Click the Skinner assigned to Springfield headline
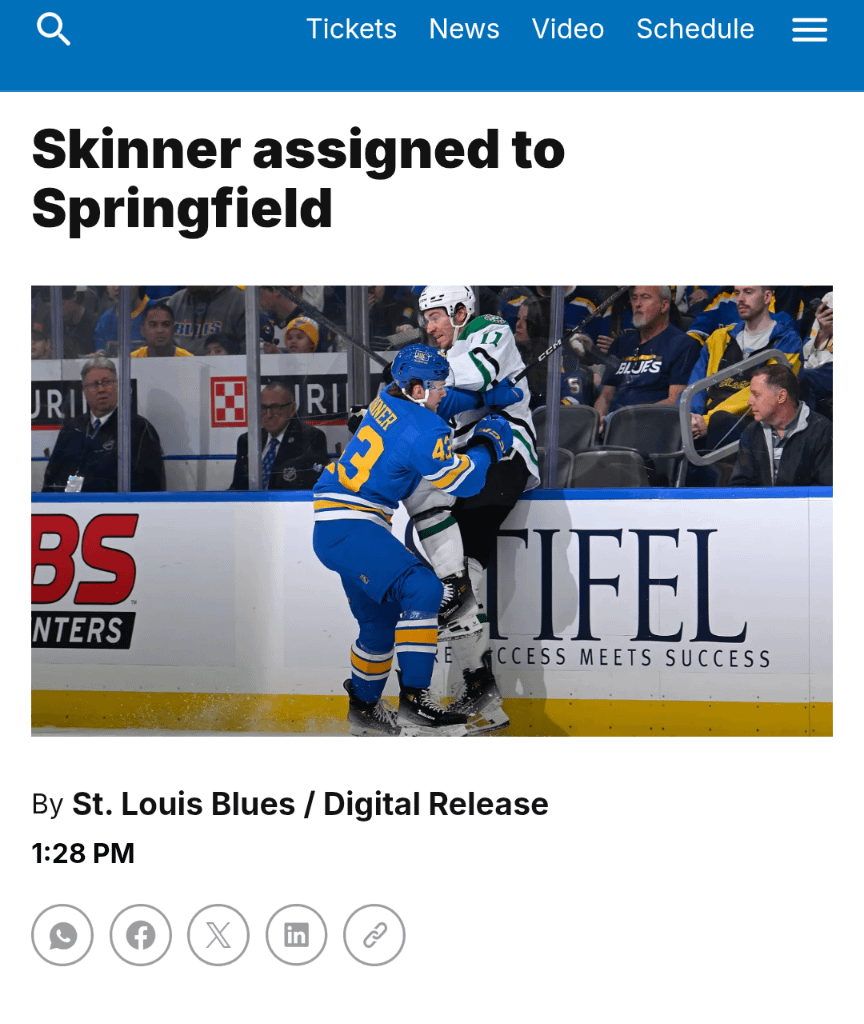This screenshot has width=864, height=1024. (299, 178)
